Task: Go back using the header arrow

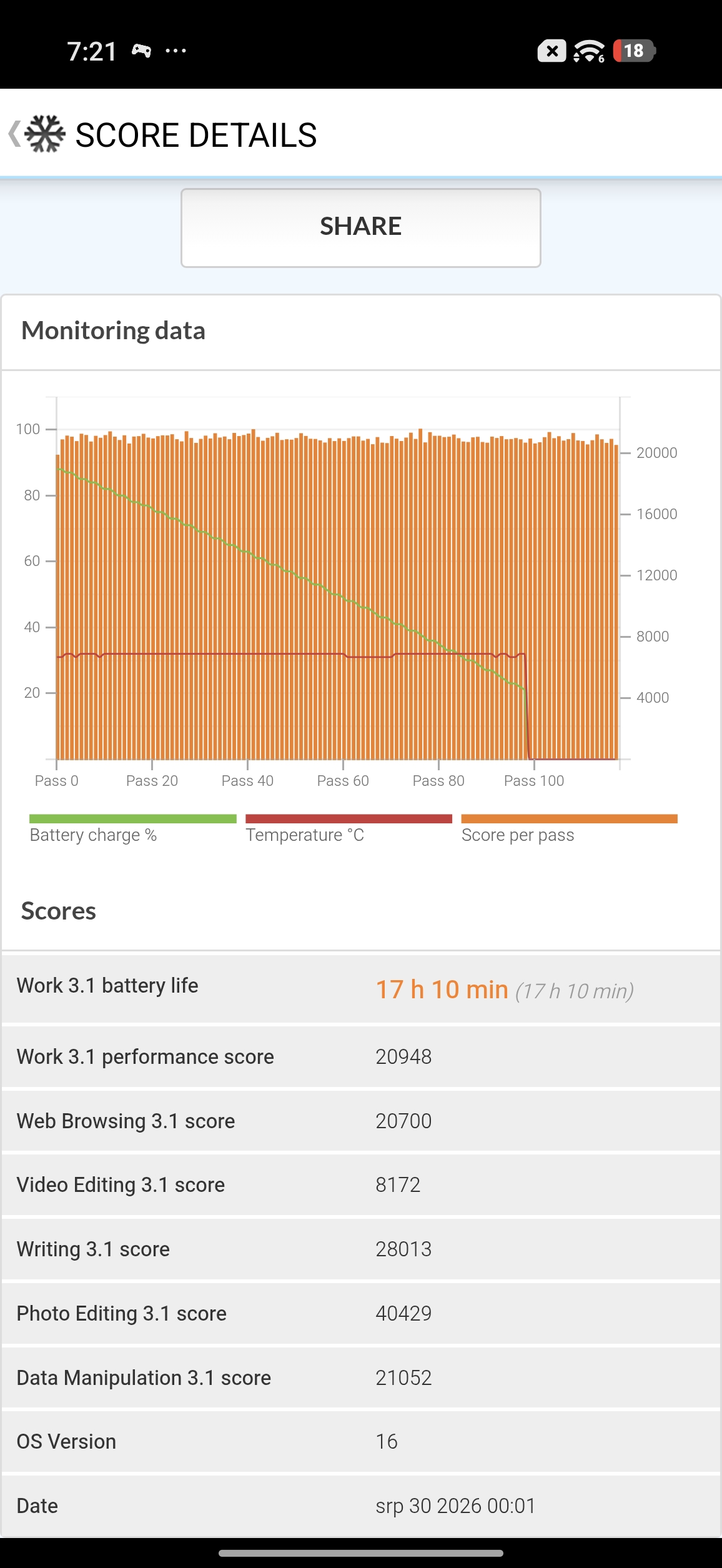Action: pos(14,134)
